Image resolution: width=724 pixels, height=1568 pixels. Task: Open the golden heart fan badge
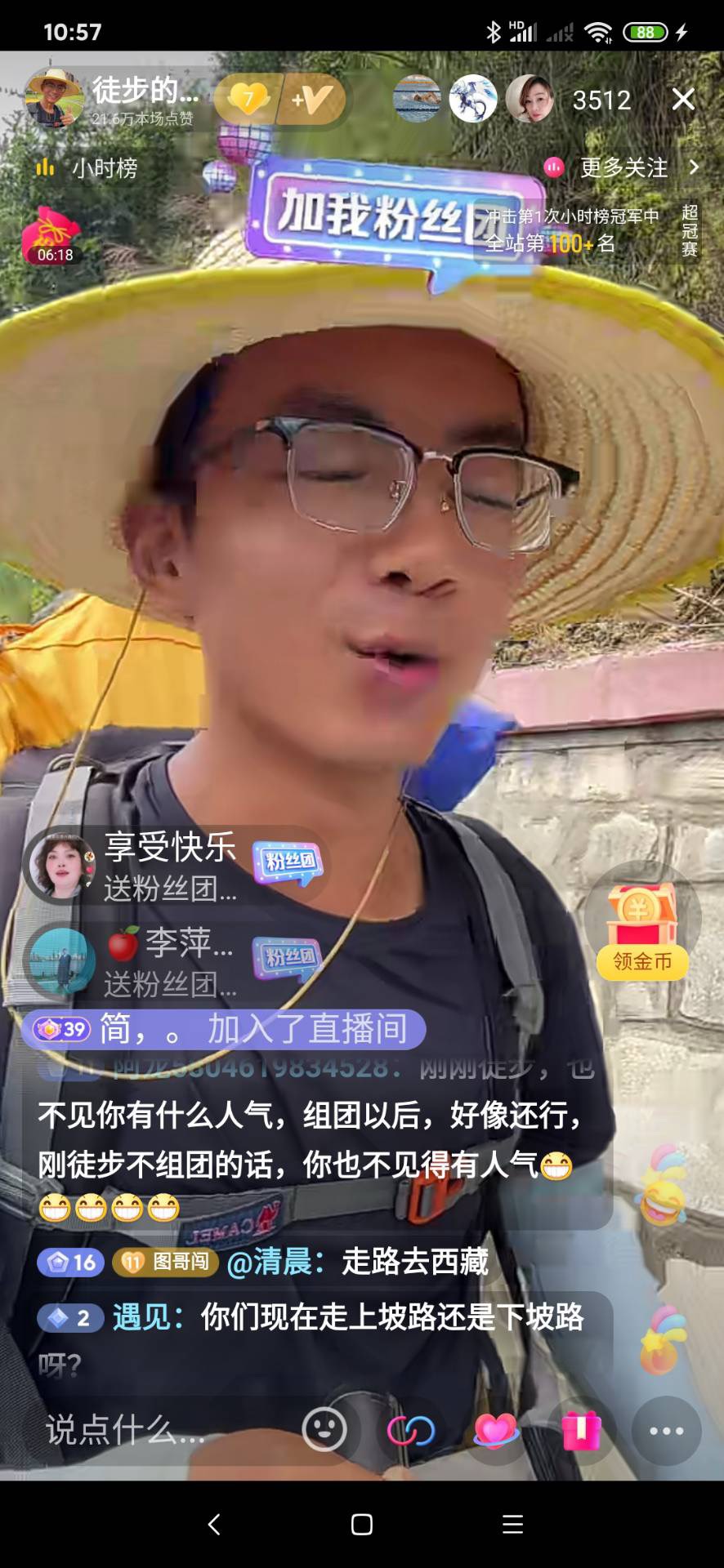click(x=247, y=100)
